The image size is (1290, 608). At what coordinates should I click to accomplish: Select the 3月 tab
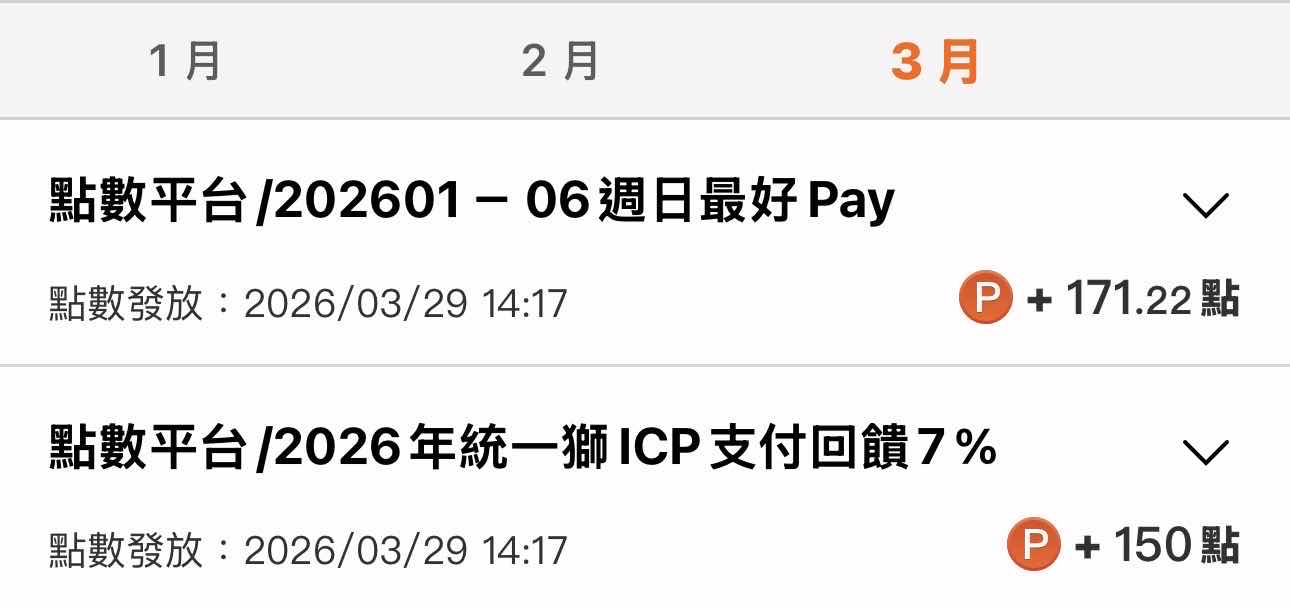935,62
